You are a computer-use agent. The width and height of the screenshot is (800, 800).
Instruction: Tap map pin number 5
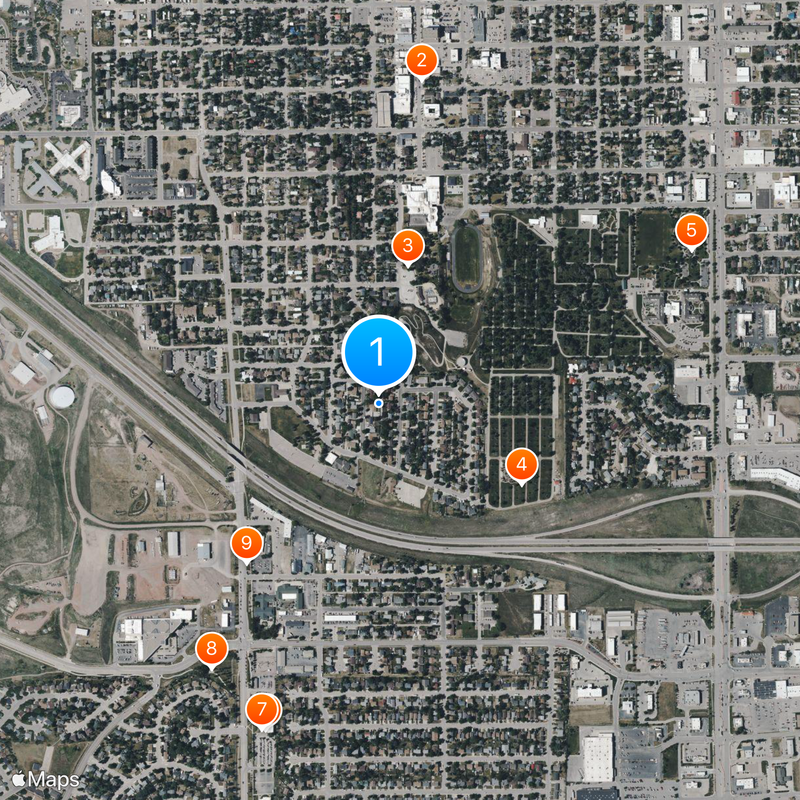(690, 230)
